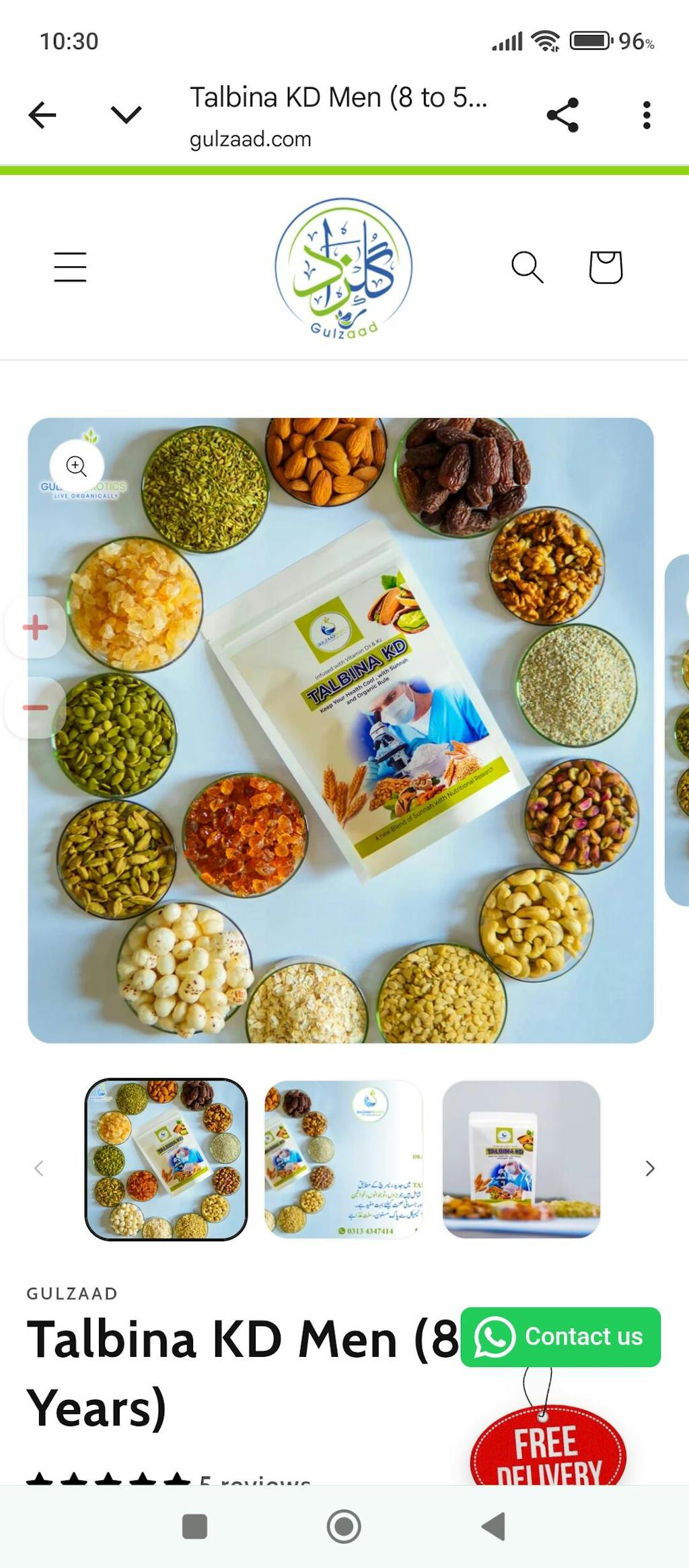Tap the red plus button
Viewport: 689px width, 1568px height.
tap(35, 627)
